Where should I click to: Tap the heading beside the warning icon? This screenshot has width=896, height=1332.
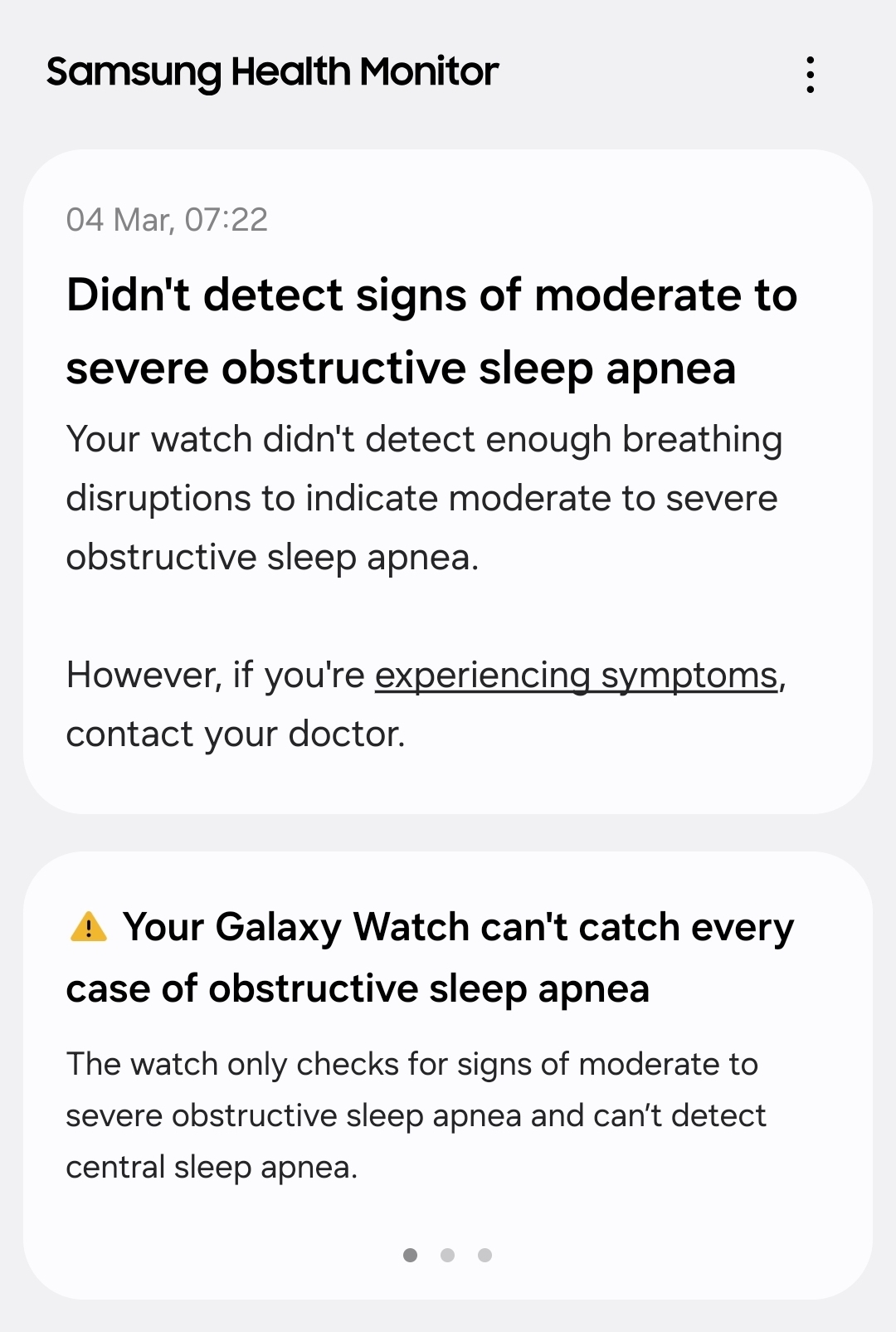coord(459,929)
